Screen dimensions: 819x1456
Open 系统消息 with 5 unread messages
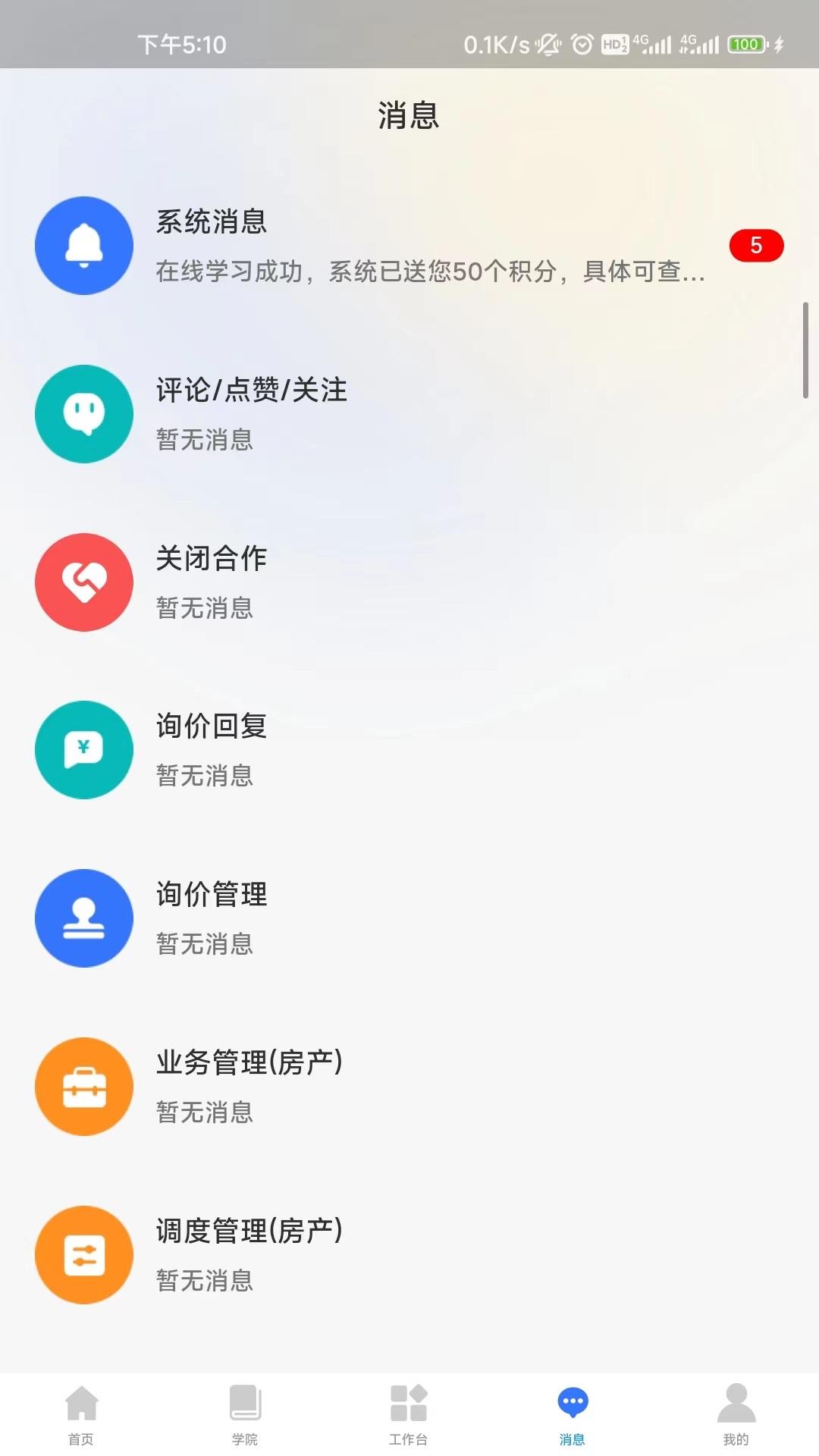tap(409, 246)
